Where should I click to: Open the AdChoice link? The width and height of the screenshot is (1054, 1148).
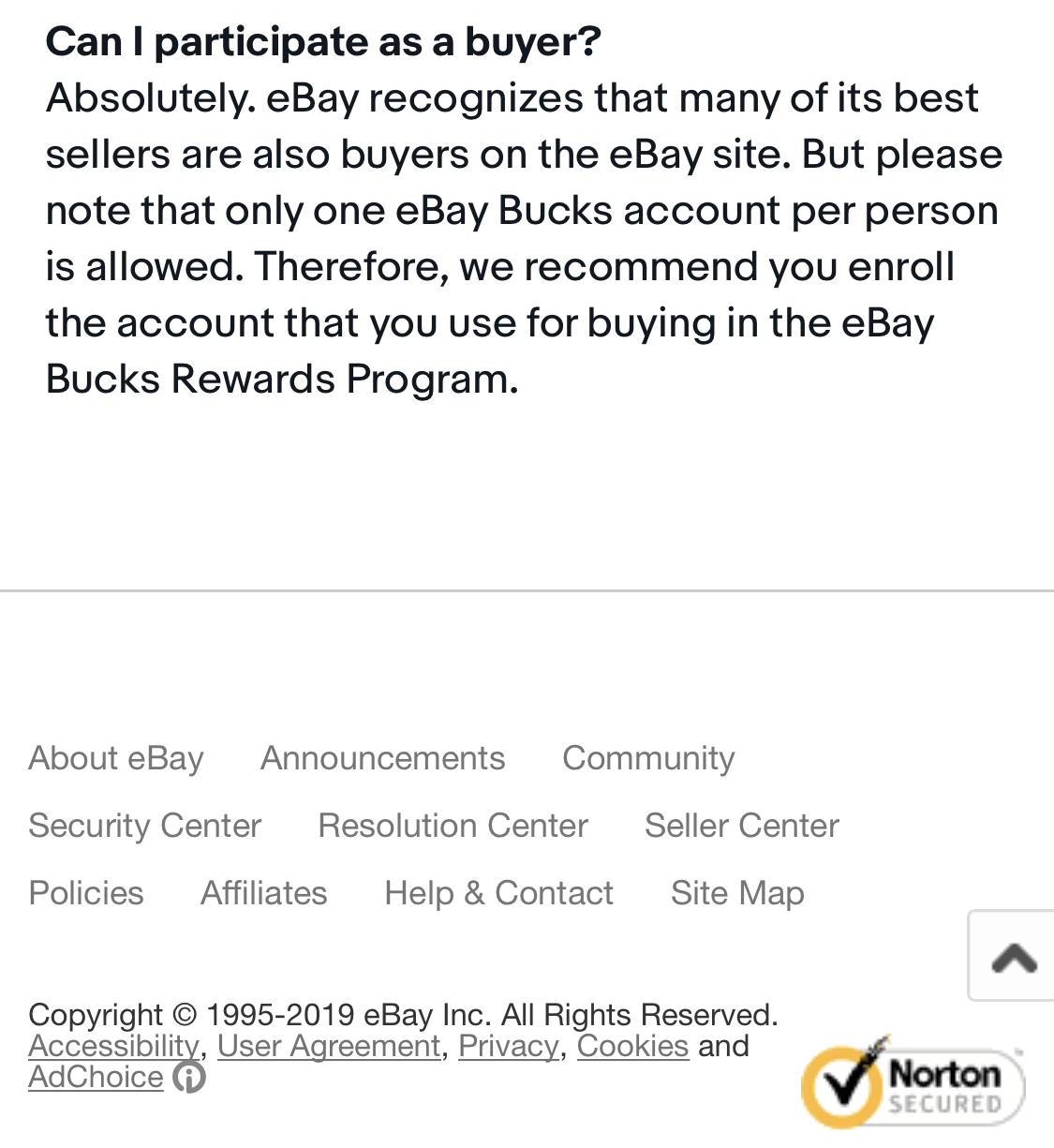(96, 1077)
